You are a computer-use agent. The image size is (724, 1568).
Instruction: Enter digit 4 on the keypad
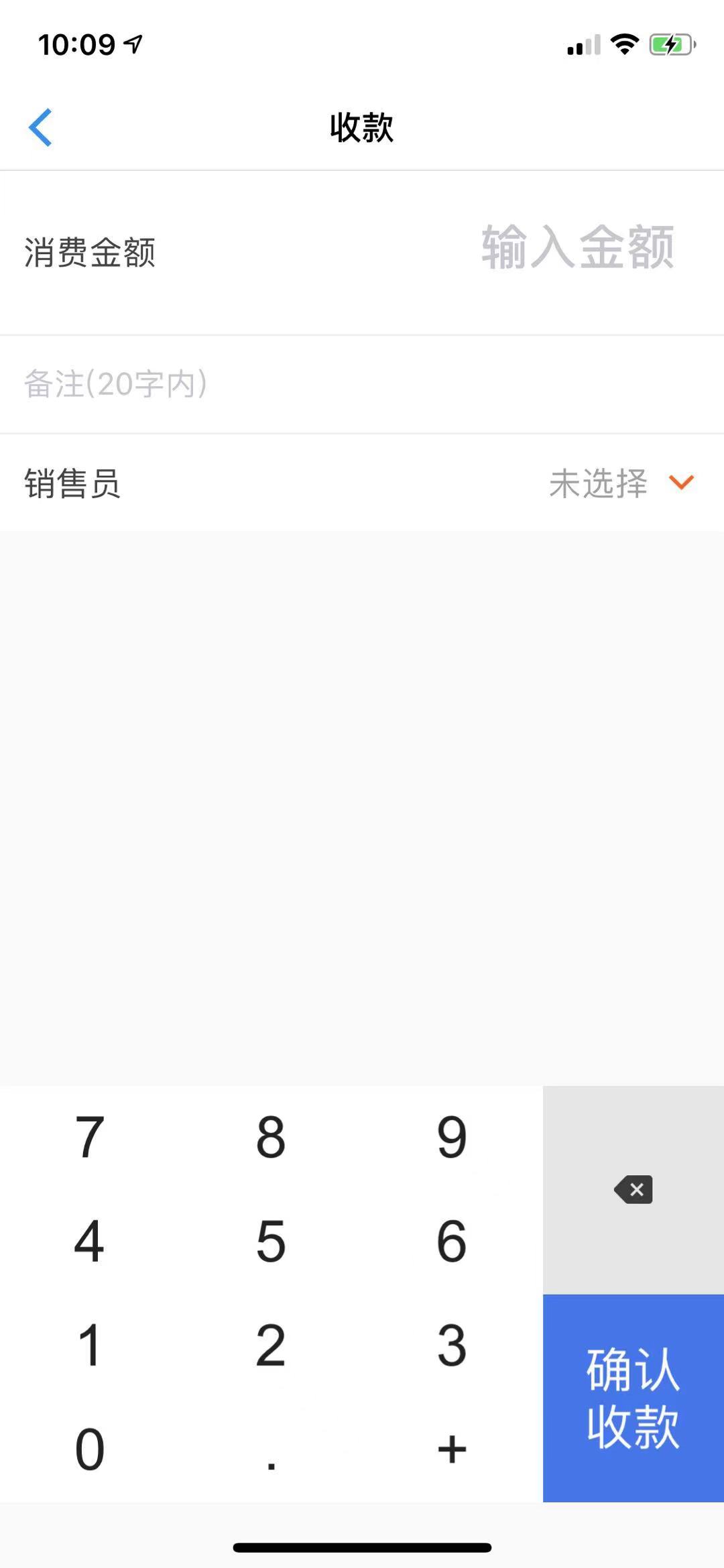click(x=90, y=1242)
